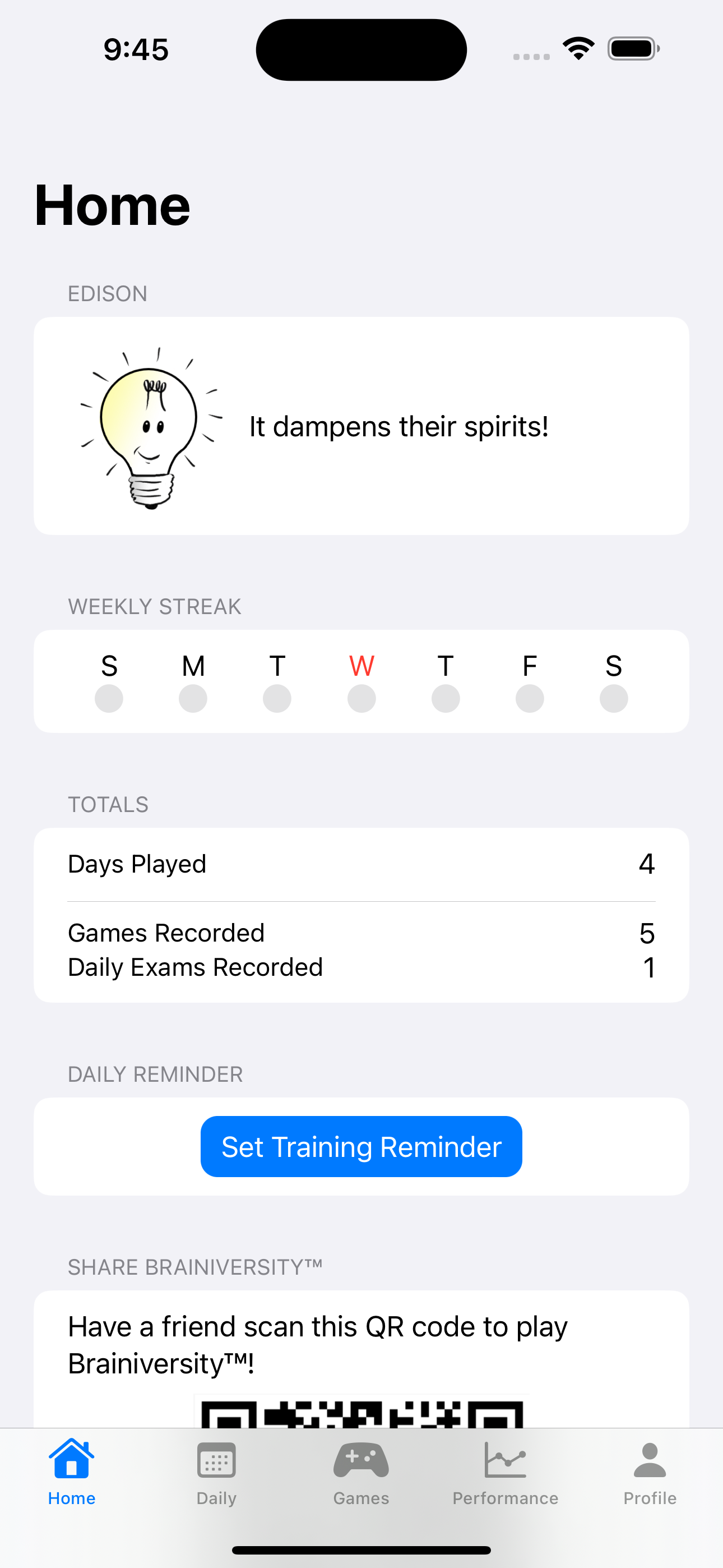Viewport: 723px width, 1568px height.
Task: Toggle Sunday's streak circle
Action: (109, 698)
